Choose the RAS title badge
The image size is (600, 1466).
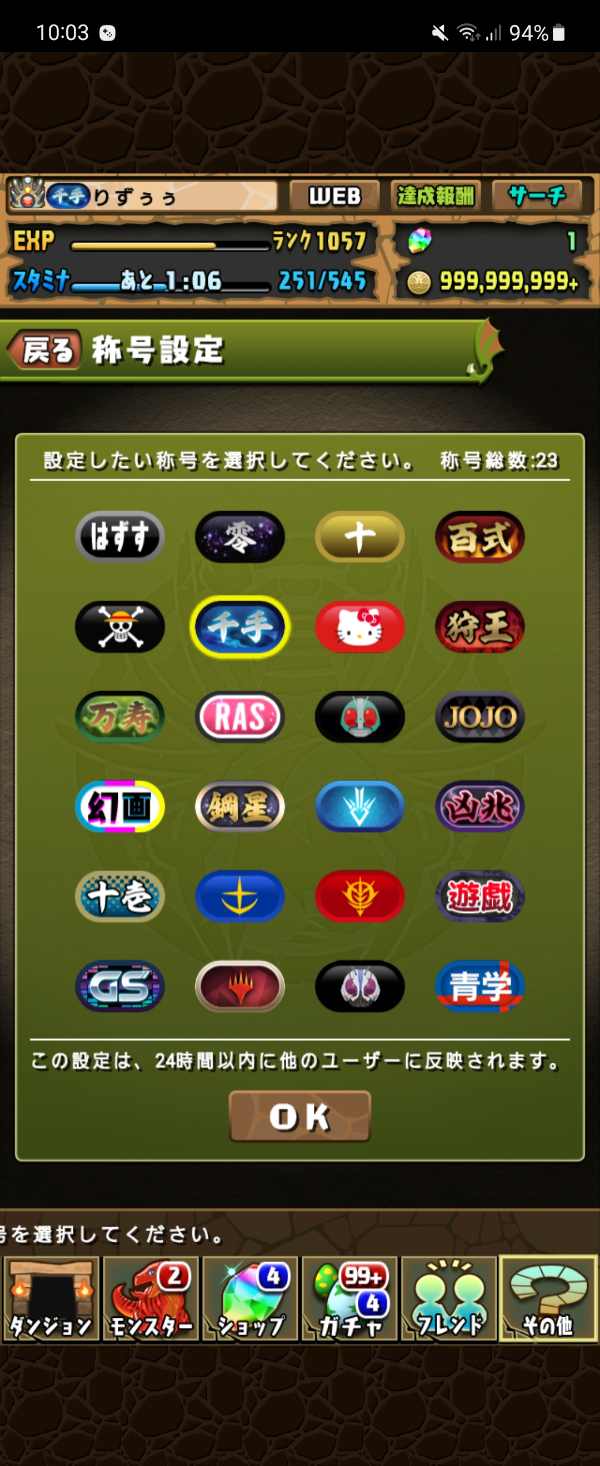tap(240, 716)
